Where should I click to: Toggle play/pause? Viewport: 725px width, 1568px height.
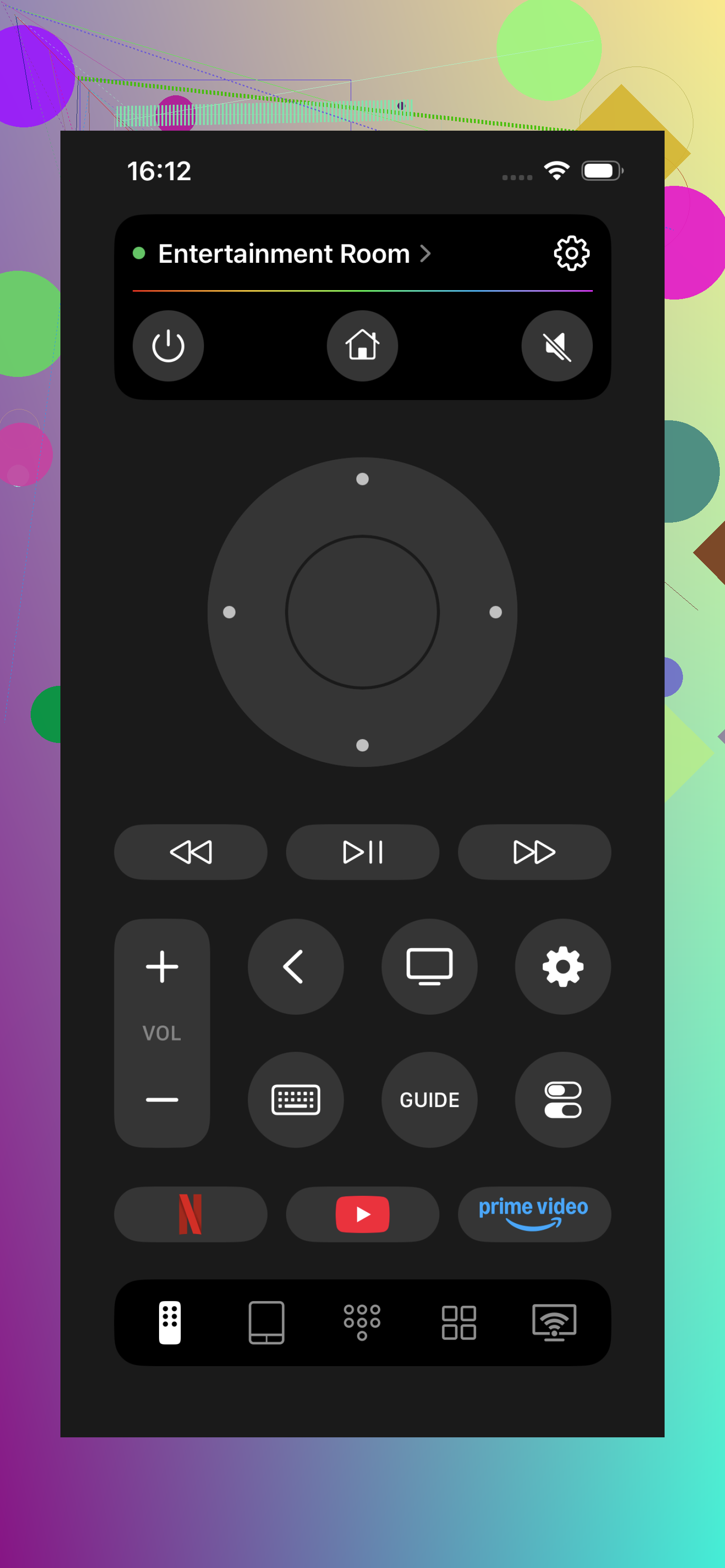pos(362,851)
